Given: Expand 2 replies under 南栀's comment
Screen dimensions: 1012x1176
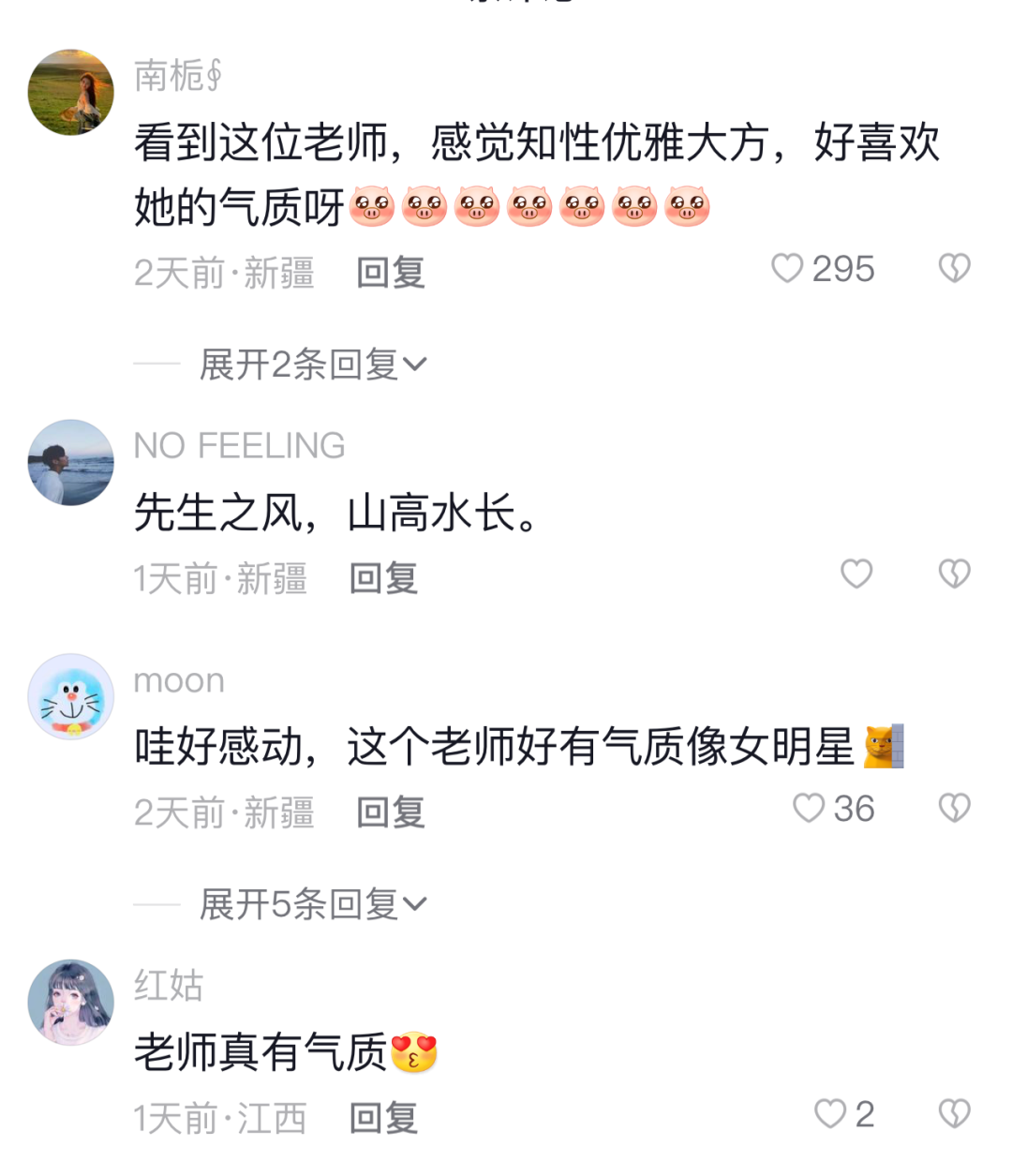Looking at the screenshot, I should point(312,365).
